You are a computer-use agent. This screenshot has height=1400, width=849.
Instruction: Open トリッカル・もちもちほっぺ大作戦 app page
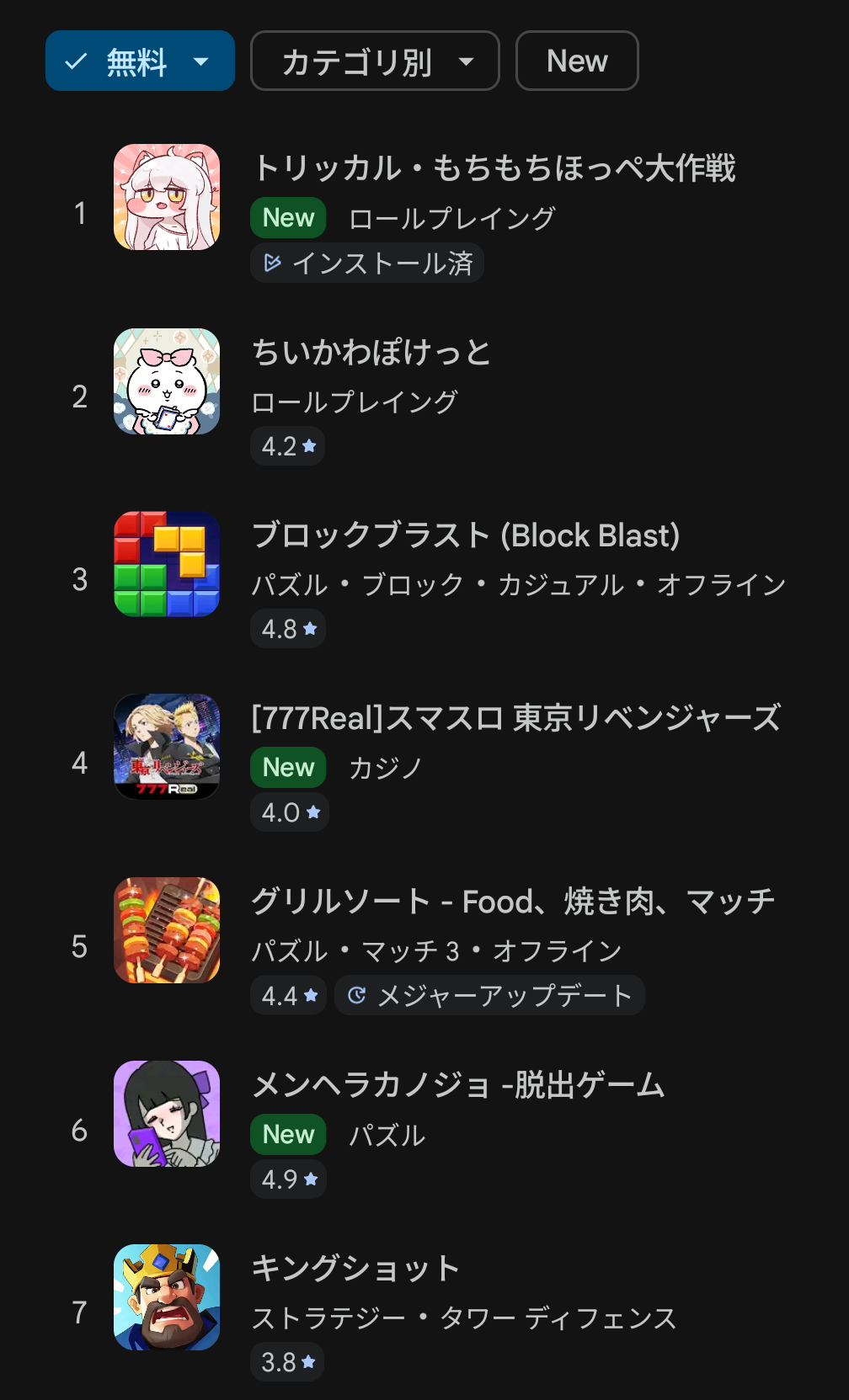coord(494,168)
